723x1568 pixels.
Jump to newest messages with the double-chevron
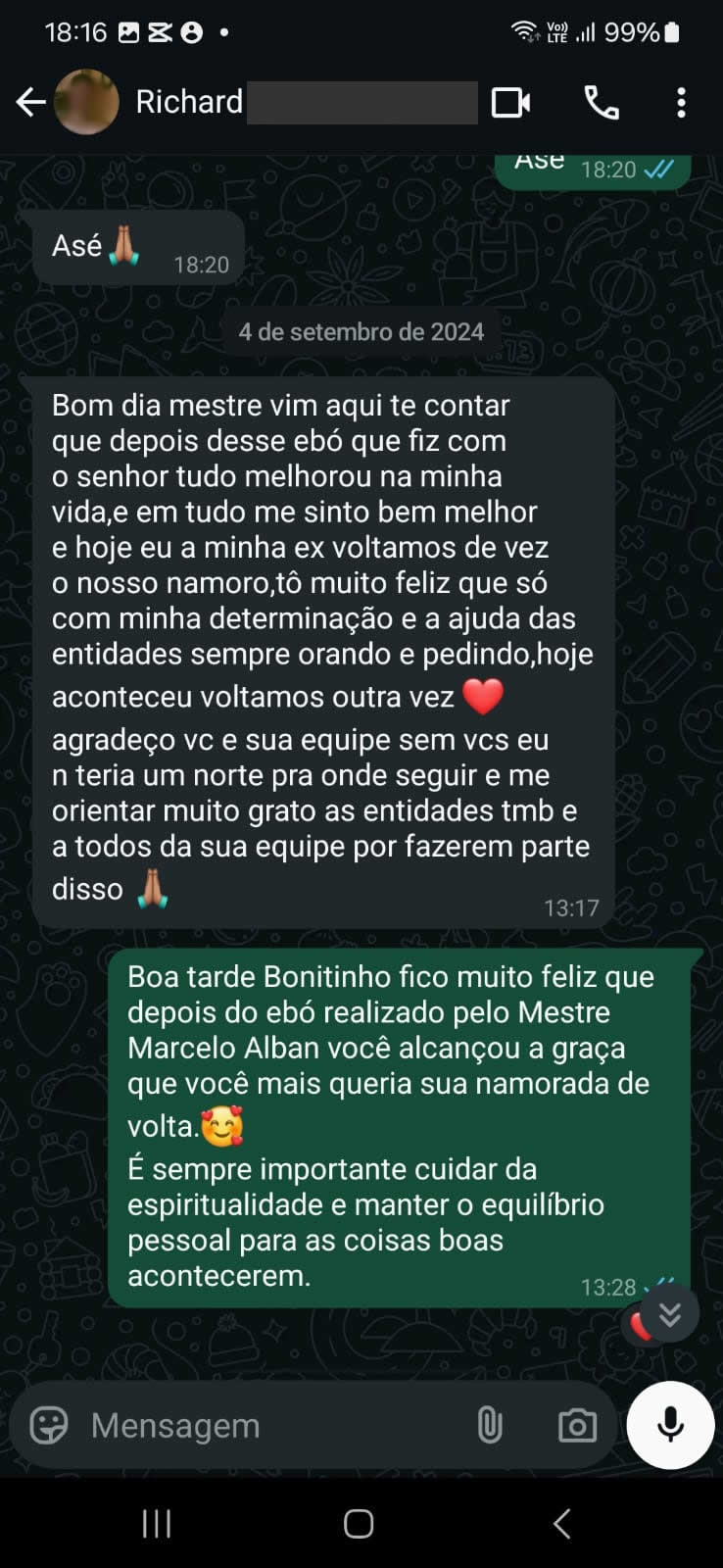click(670, 1314)
